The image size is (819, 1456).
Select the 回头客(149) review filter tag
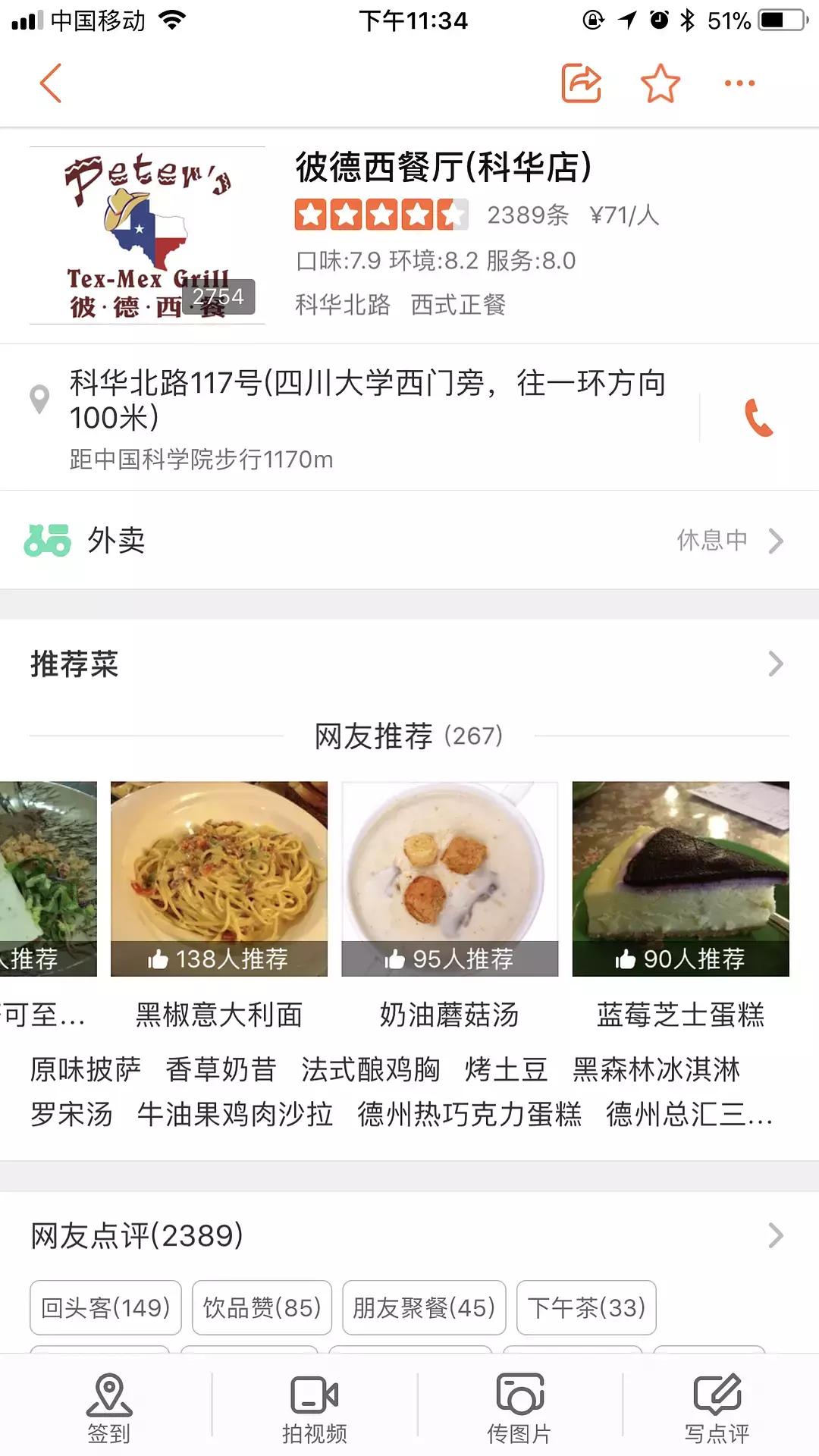point(104,1307)
